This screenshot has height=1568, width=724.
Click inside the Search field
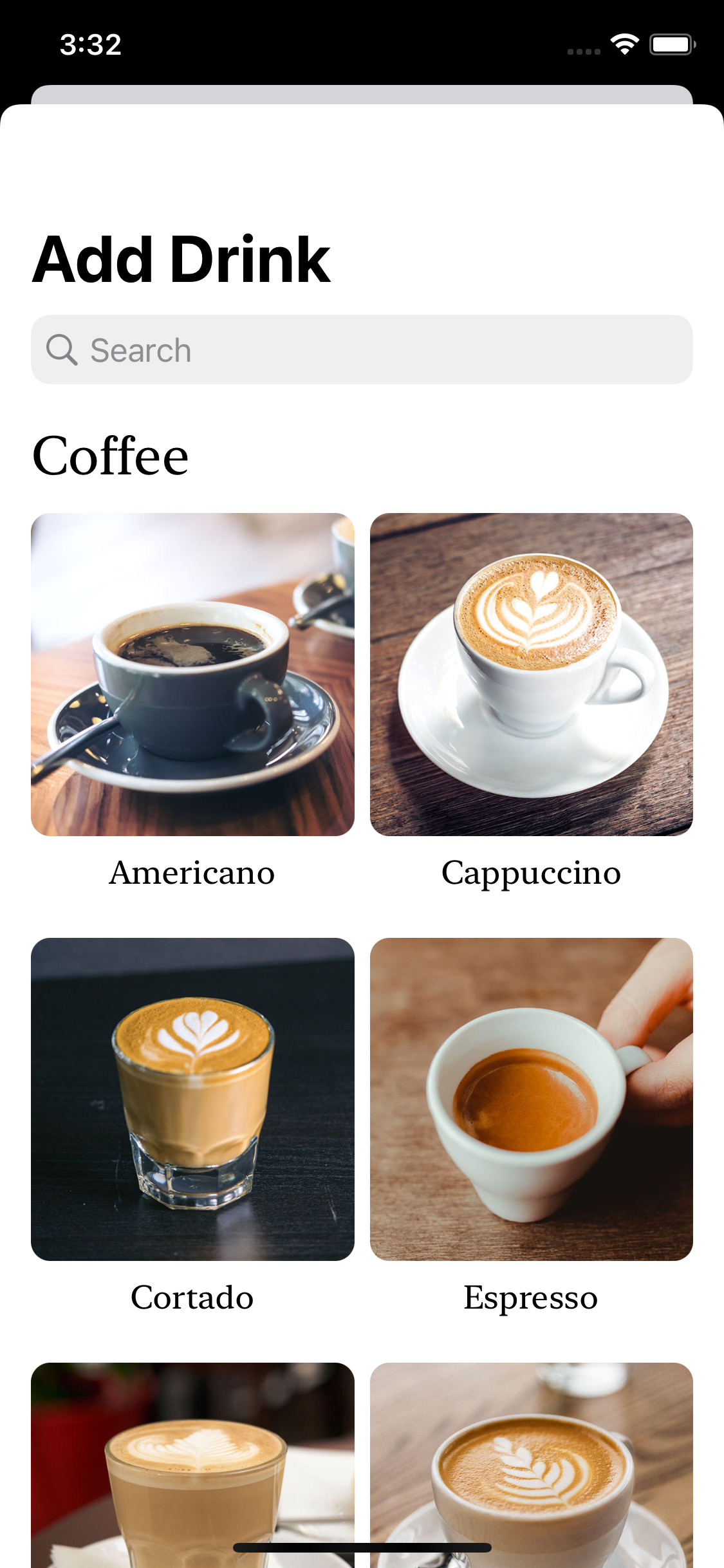tap(362, 350)
